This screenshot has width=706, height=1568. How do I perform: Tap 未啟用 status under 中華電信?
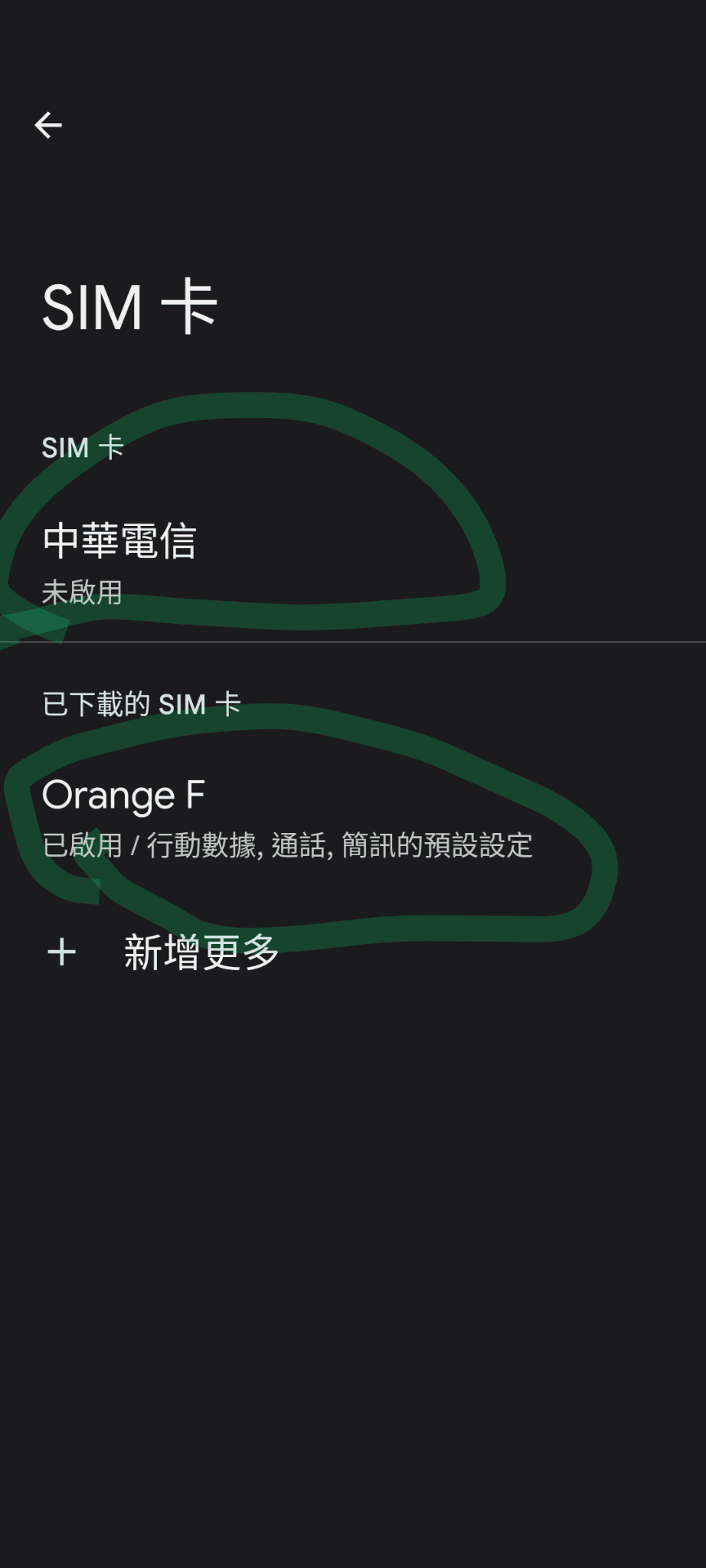pos(81,595)
